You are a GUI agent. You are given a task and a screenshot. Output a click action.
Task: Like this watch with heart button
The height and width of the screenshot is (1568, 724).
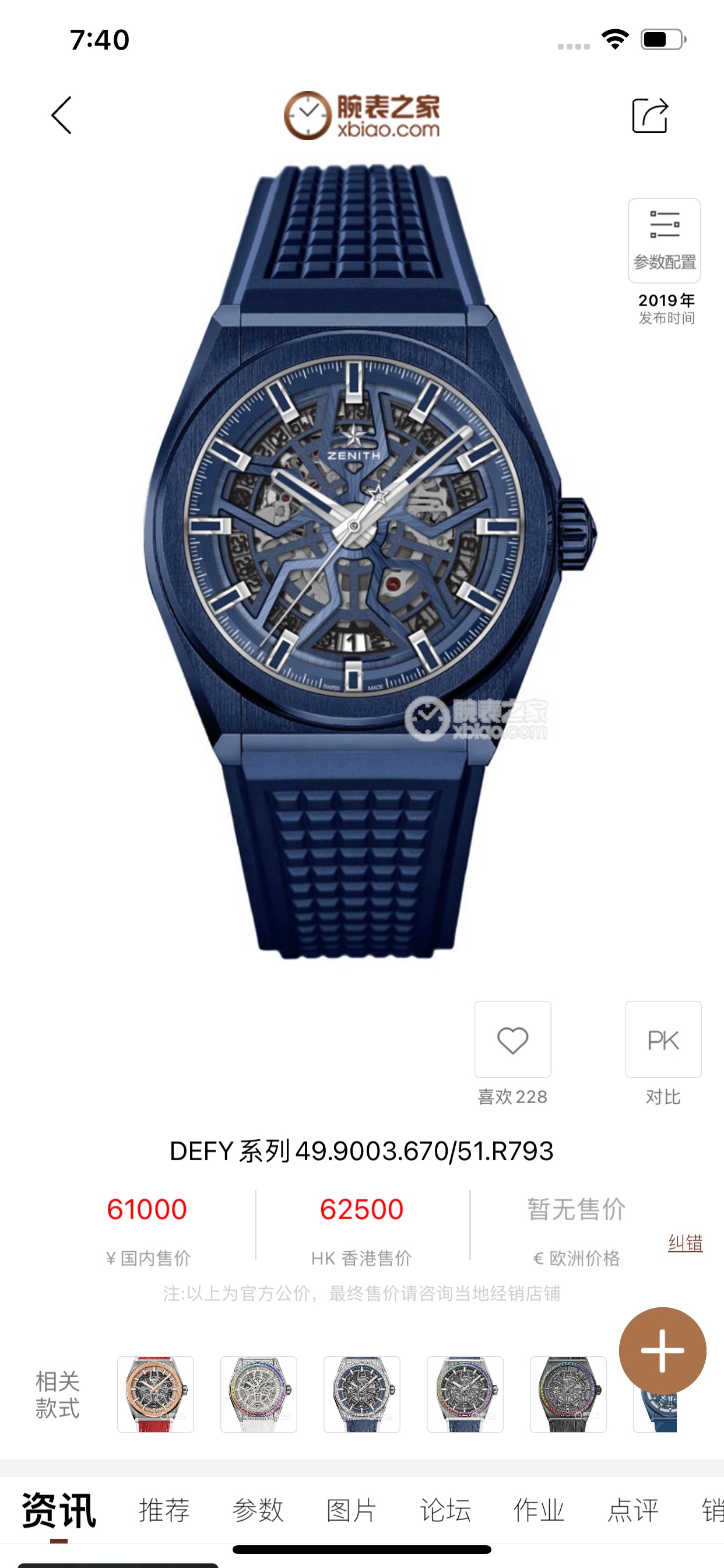pyautogui.click(x=512, y=1039)
